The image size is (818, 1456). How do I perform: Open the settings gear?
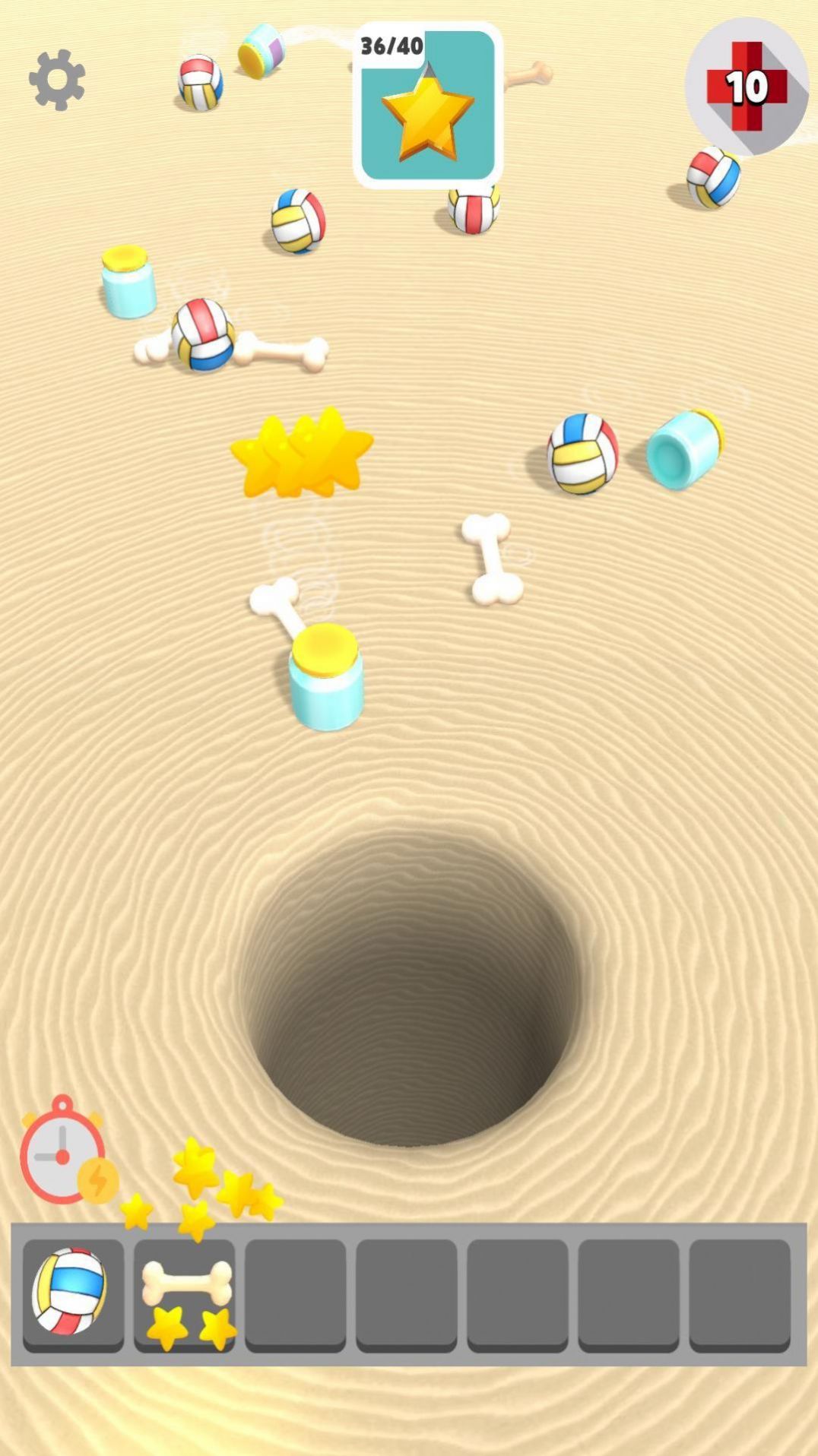[57, 80]
